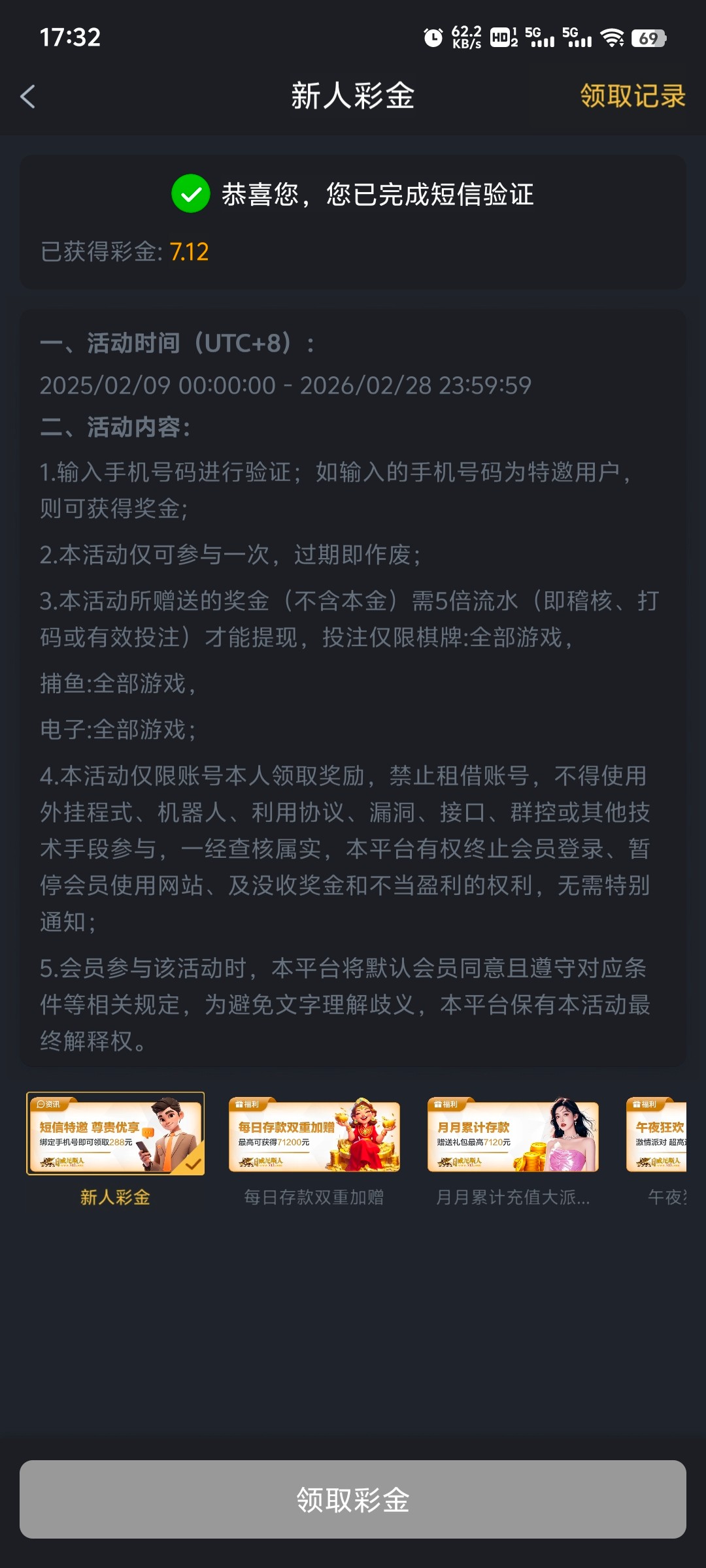
Task: Go back using the top-left arrow
Action: point(27,97)
